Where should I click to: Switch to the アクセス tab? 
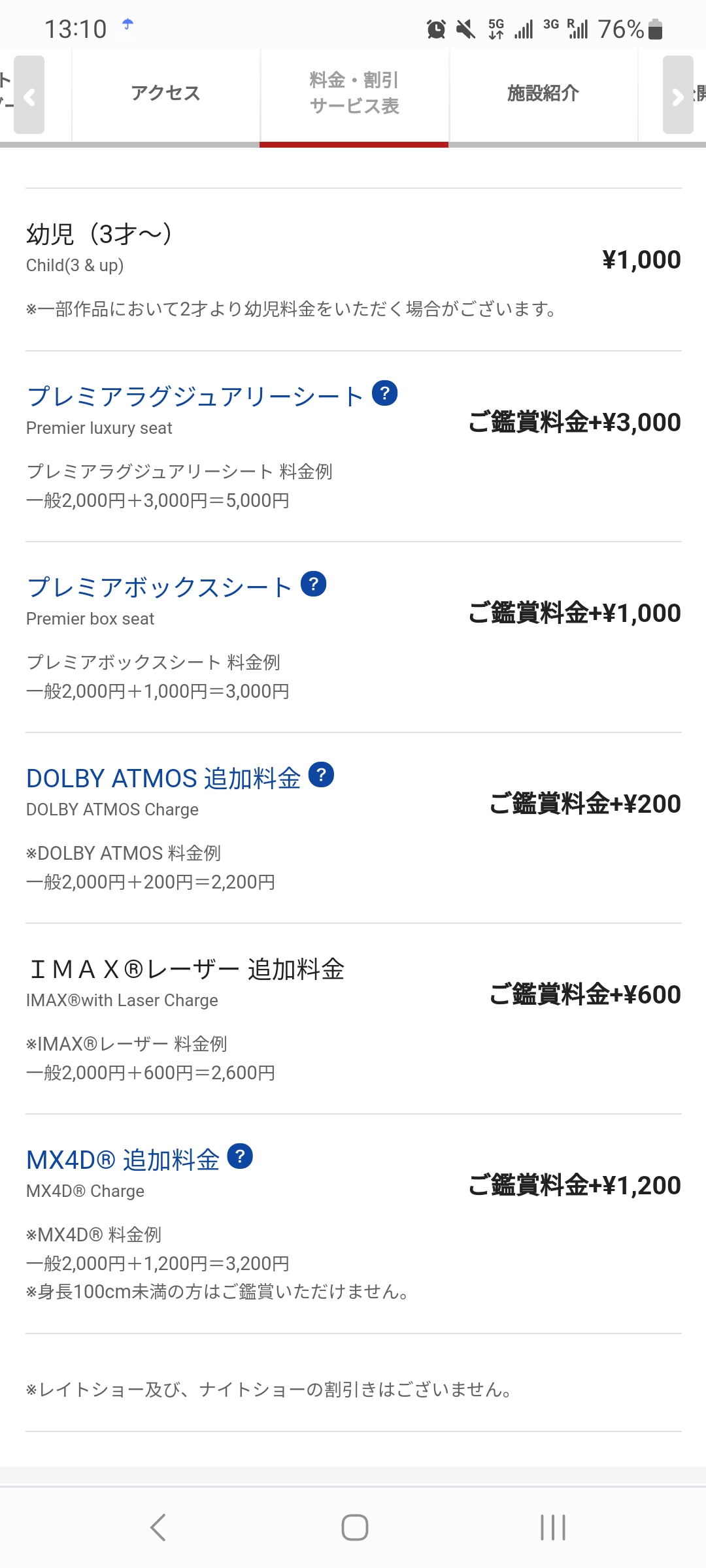coord(165,93)
